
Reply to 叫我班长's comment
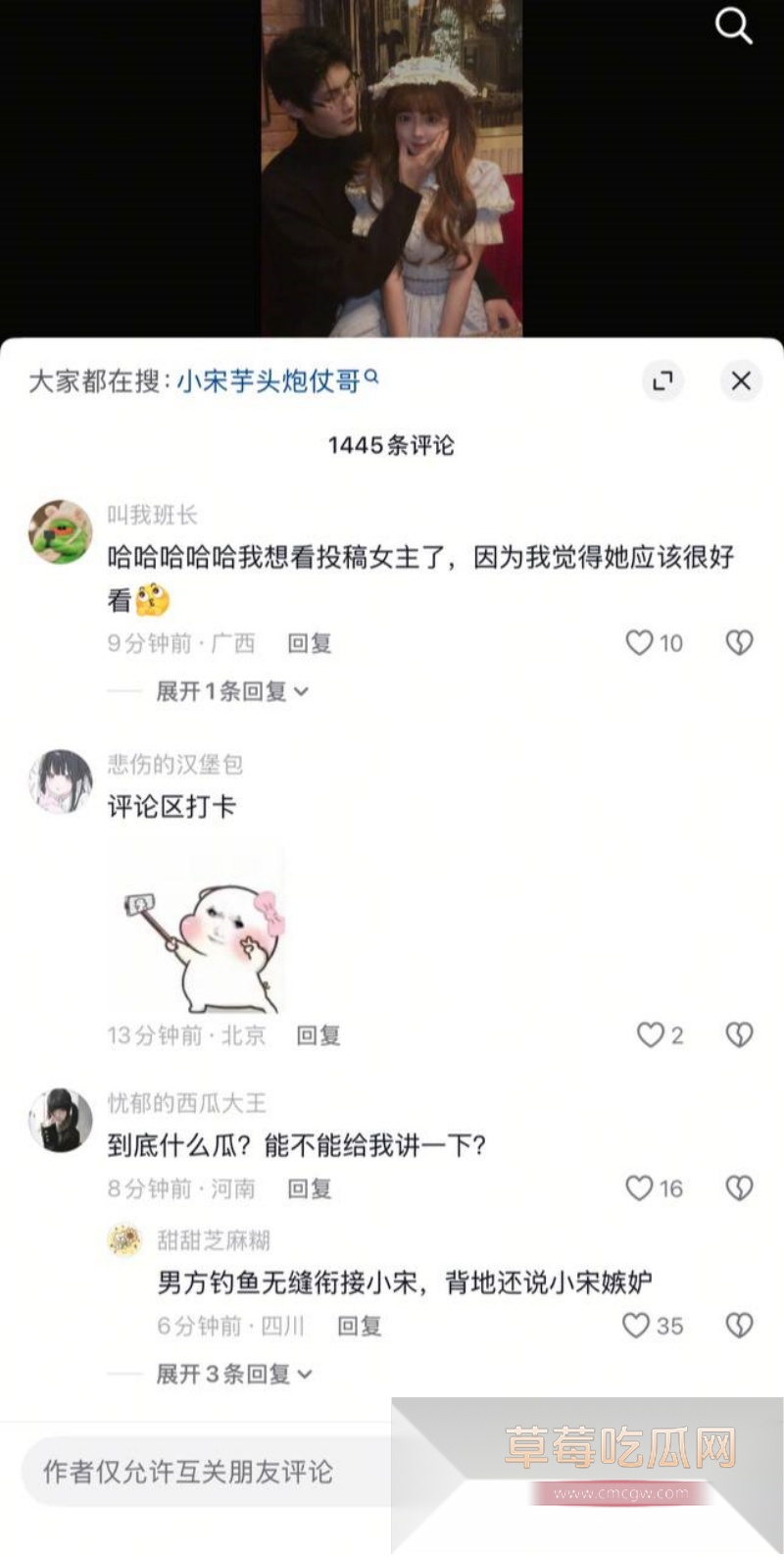311,644
